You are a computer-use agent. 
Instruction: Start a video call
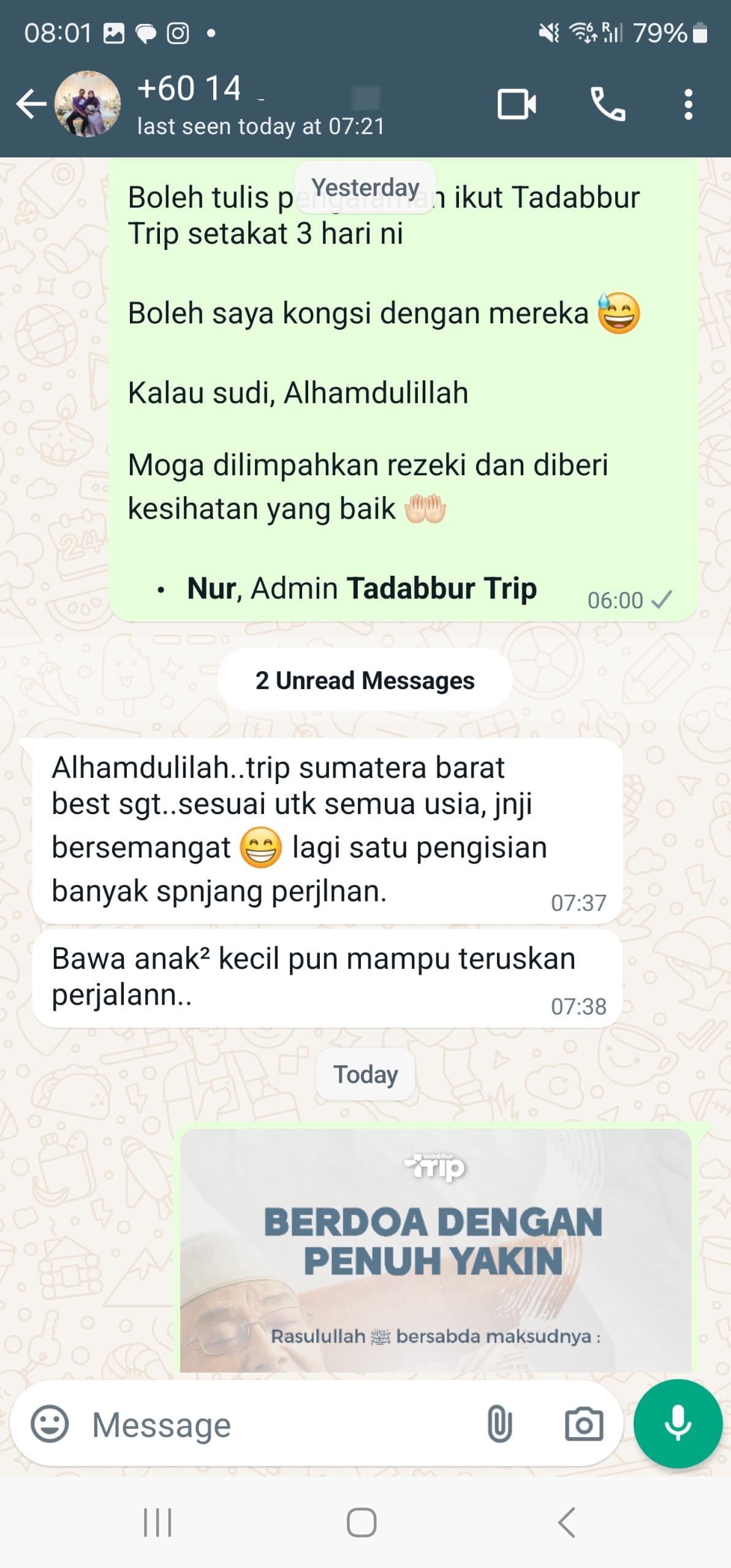tap(517, 104)
